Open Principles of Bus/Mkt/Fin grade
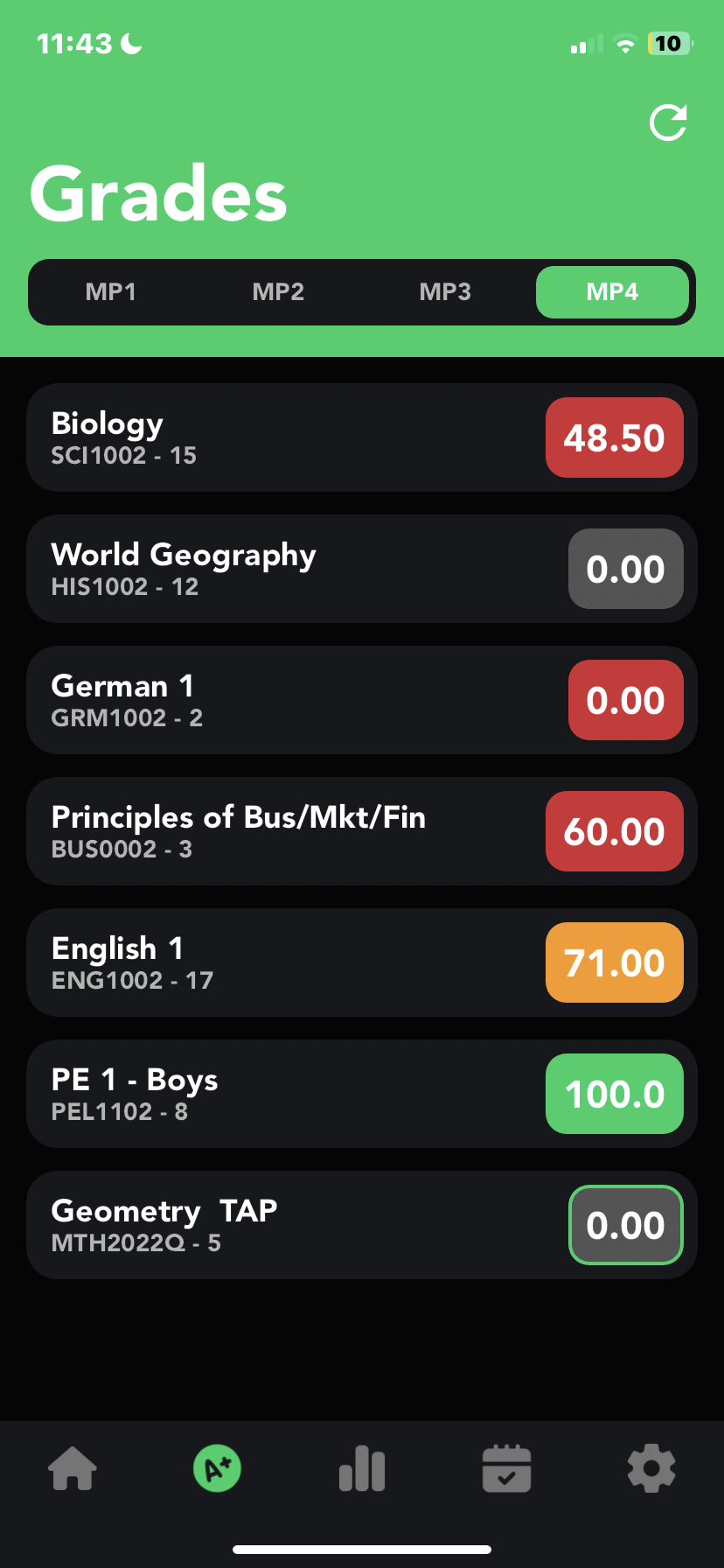The height and width of the screenshot is (1568, 724). pyautogui.click(x=362, y=831)
